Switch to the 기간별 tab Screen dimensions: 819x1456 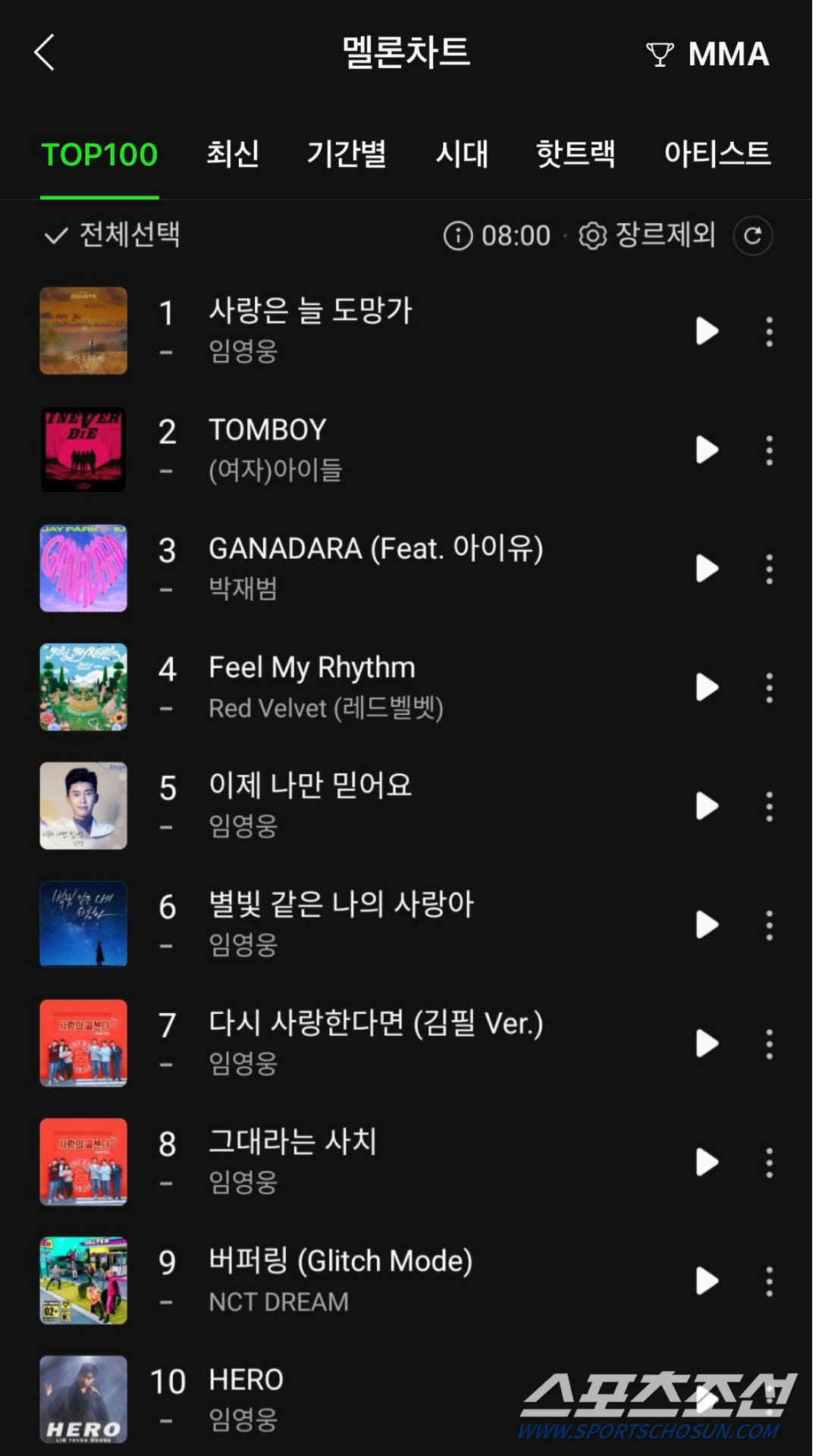pyautogui.click(x=347, y=154)
